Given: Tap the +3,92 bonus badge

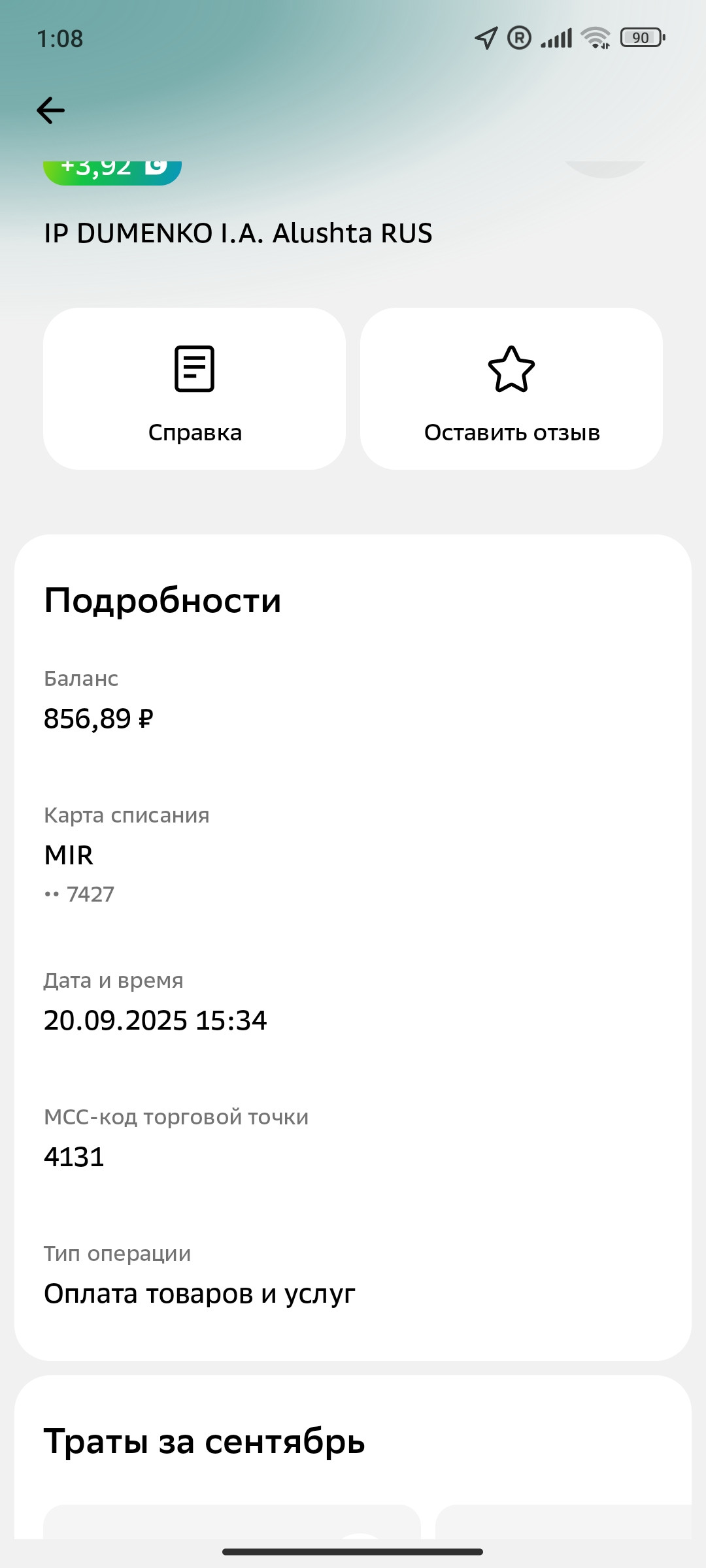Looking at the screenshot, I should click(x=112, y=172).
